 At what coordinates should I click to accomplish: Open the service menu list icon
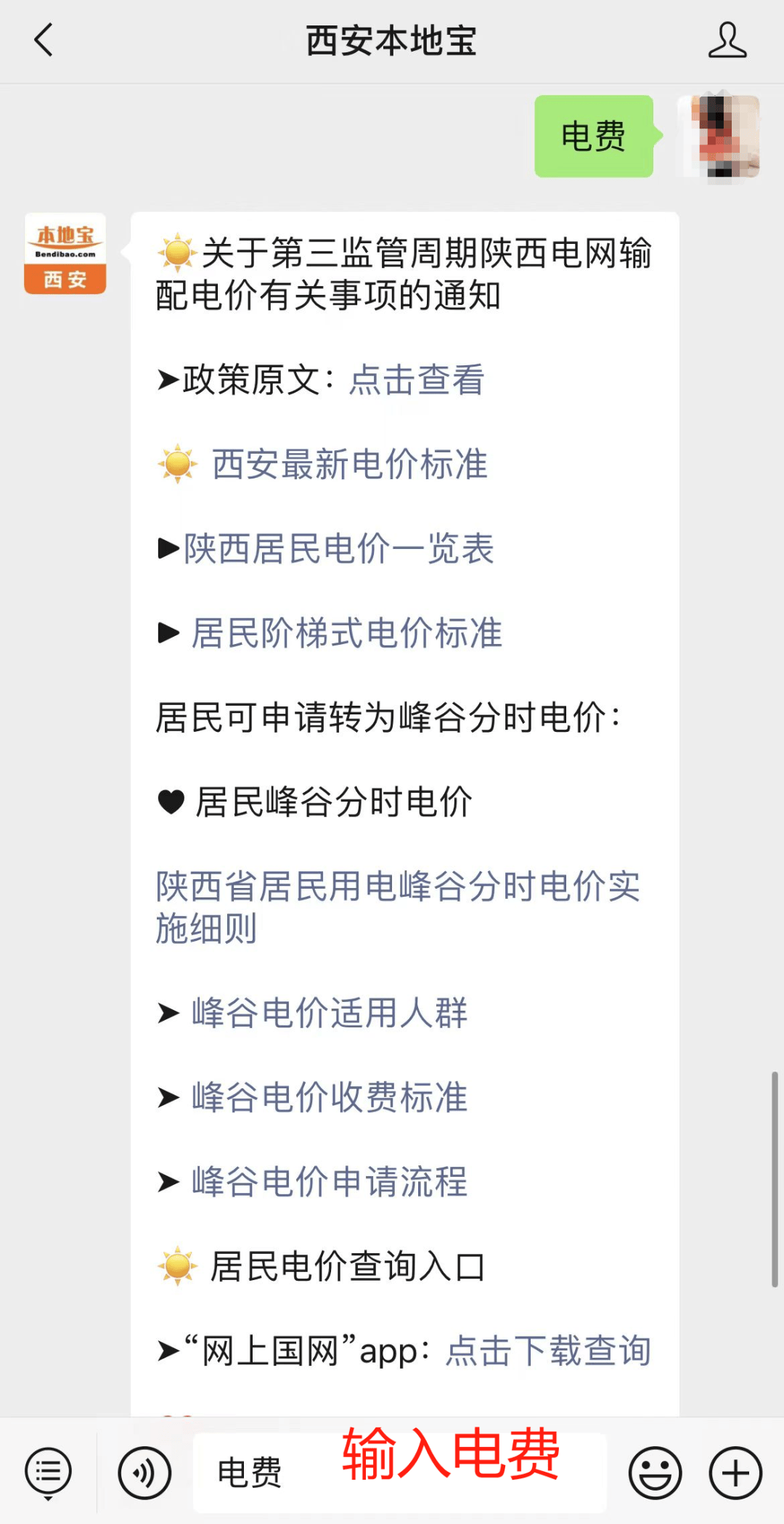48,1473
